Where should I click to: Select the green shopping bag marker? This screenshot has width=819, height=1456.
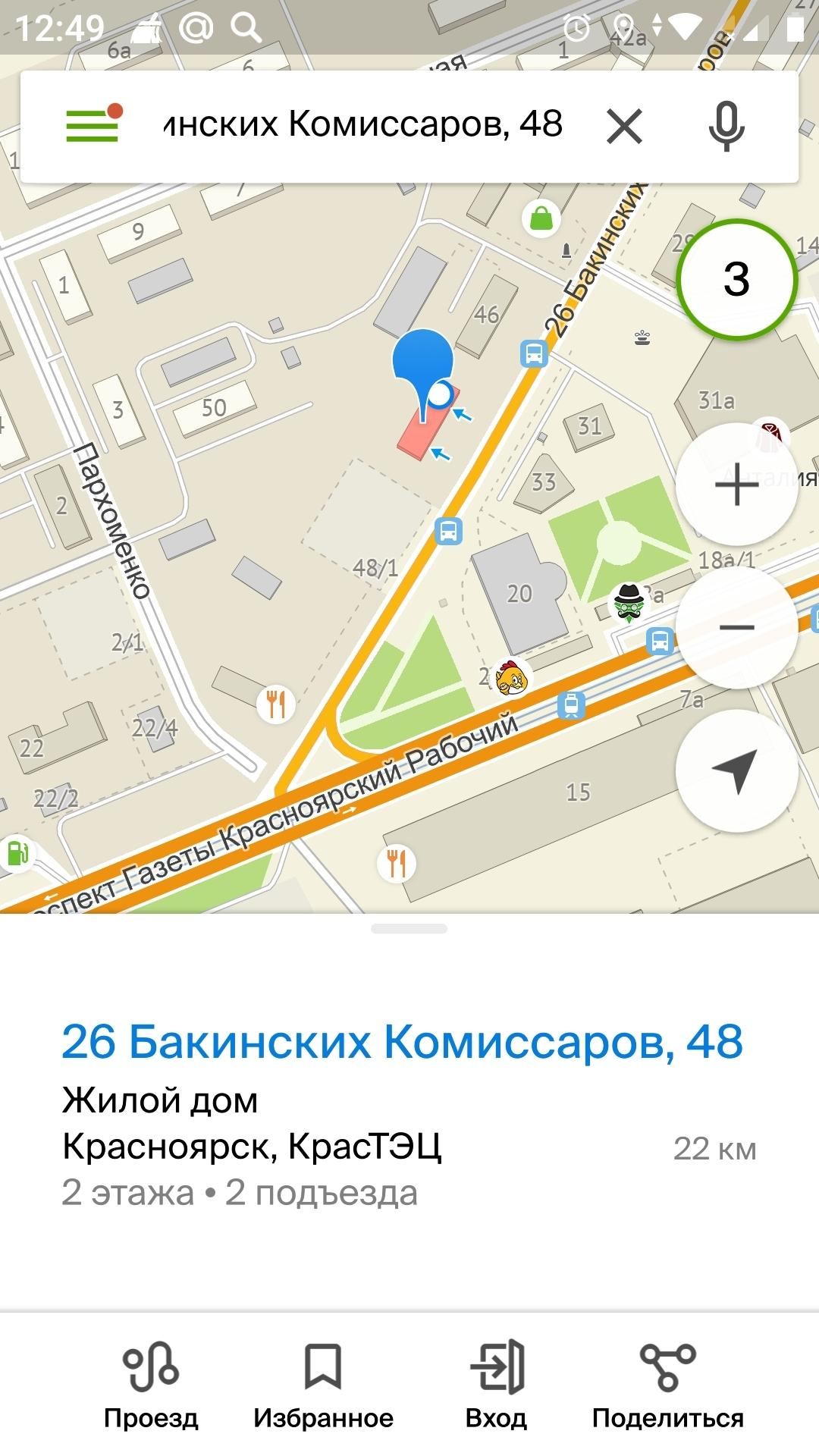coord(541,218)
